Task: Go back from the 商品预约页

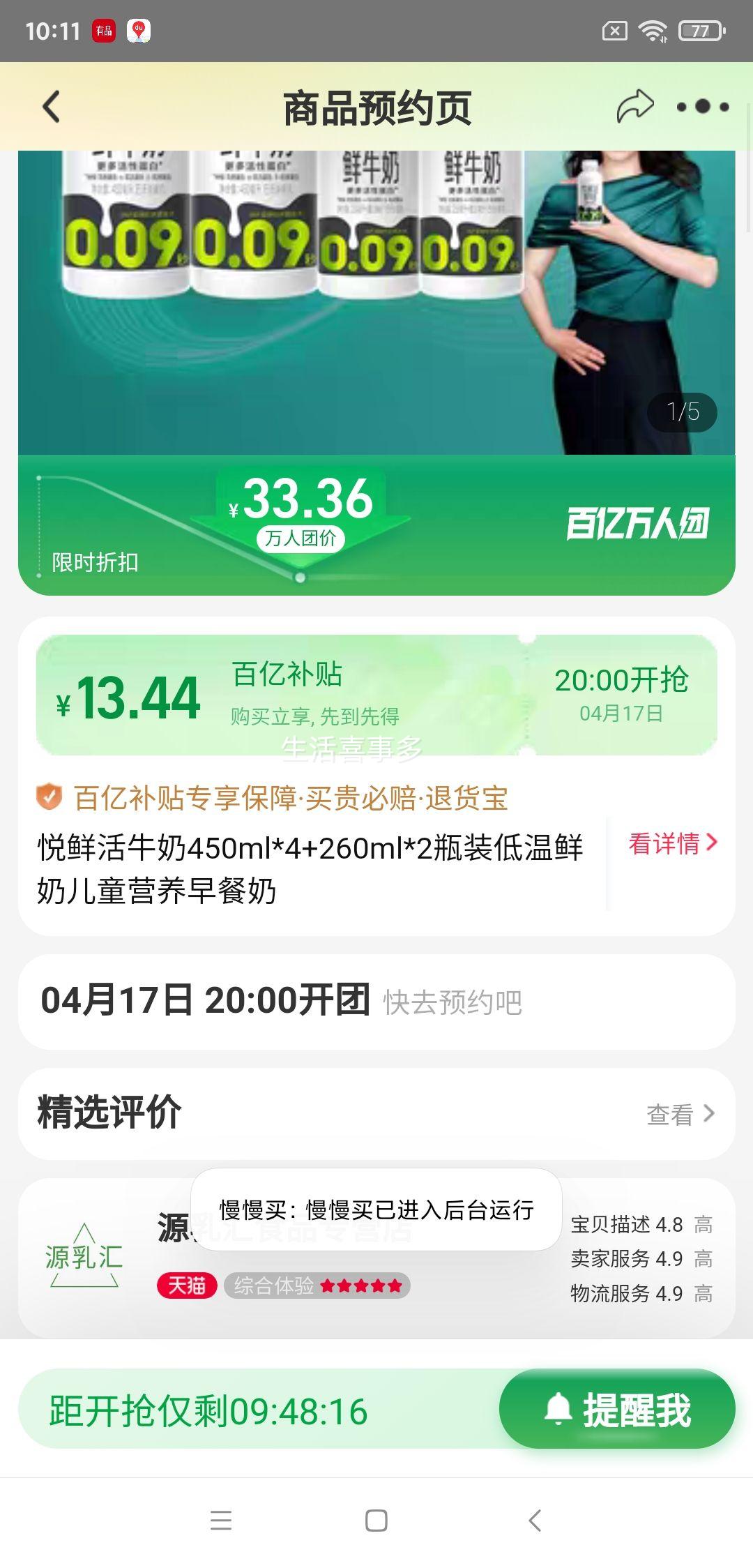Action: point(51,107)
